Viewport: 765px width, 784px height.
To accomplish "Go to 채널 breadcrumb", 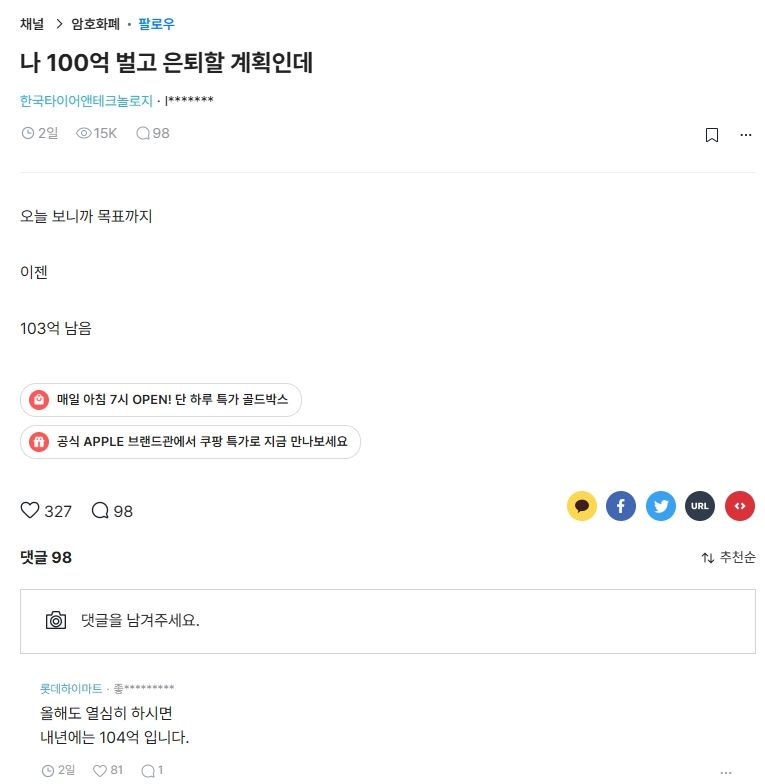I will coord(33,24).
